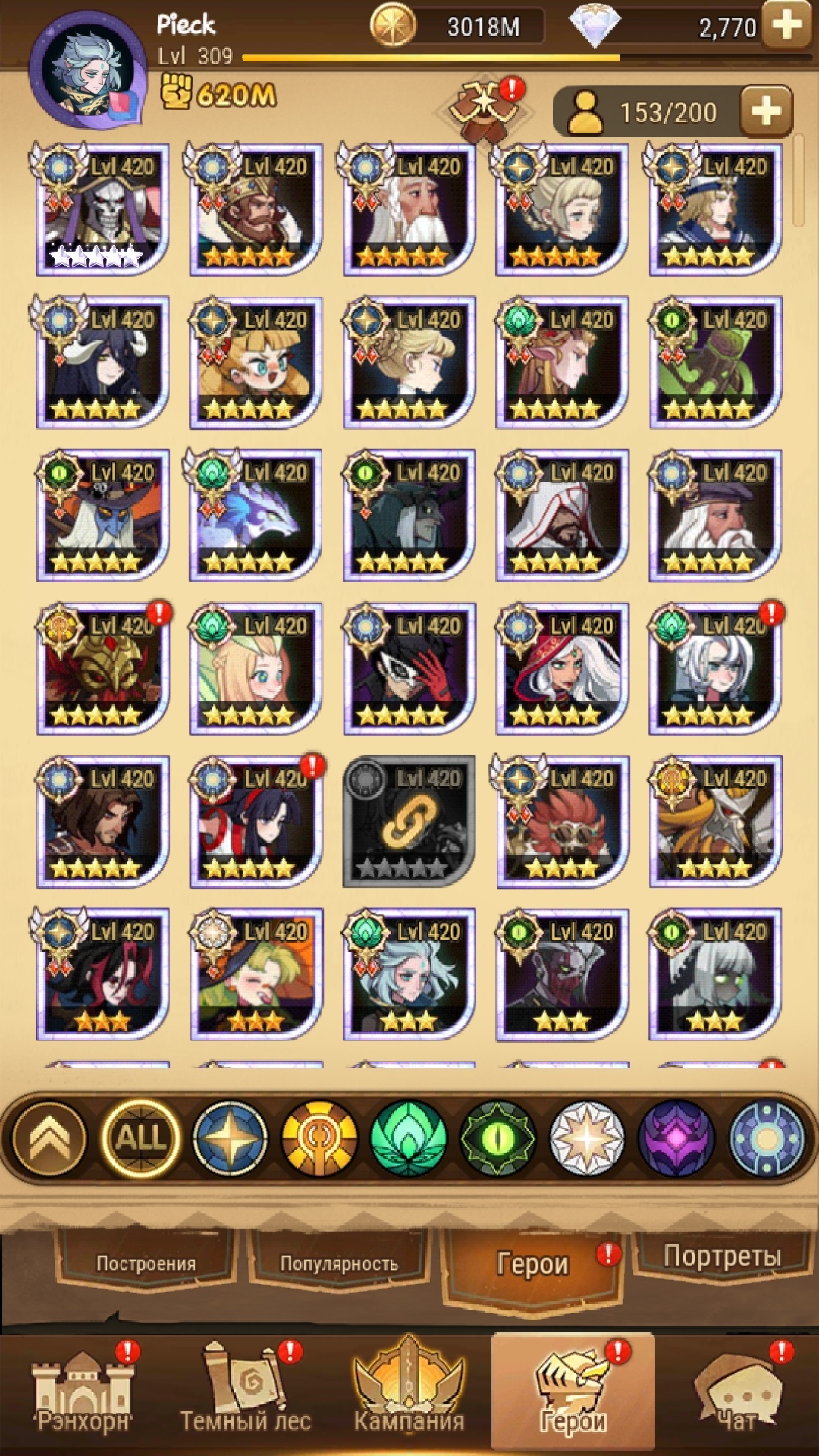The width and height of the screenshot is (819, 1456).
Task: Filter heroes by the green leaf faction
Action: 409,1137
